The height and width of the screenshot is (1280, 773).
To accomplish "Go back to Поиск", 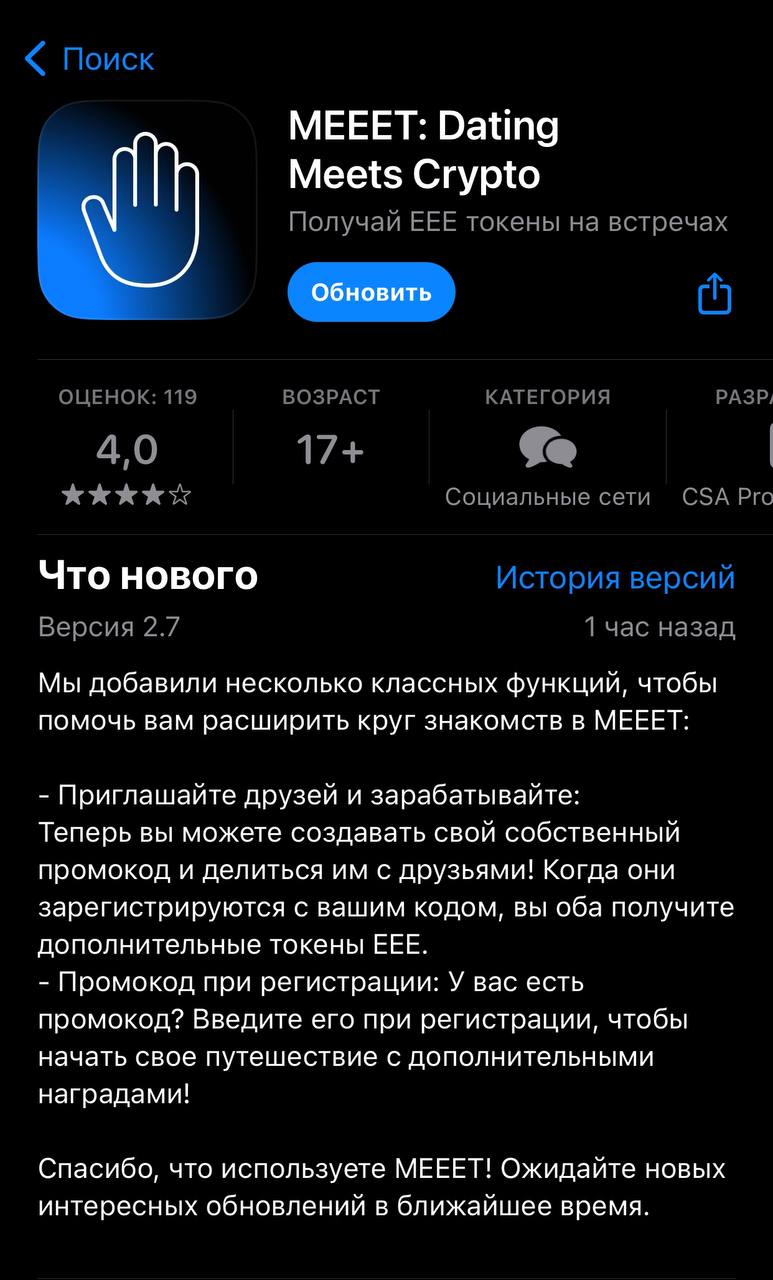I will (90, 59).
